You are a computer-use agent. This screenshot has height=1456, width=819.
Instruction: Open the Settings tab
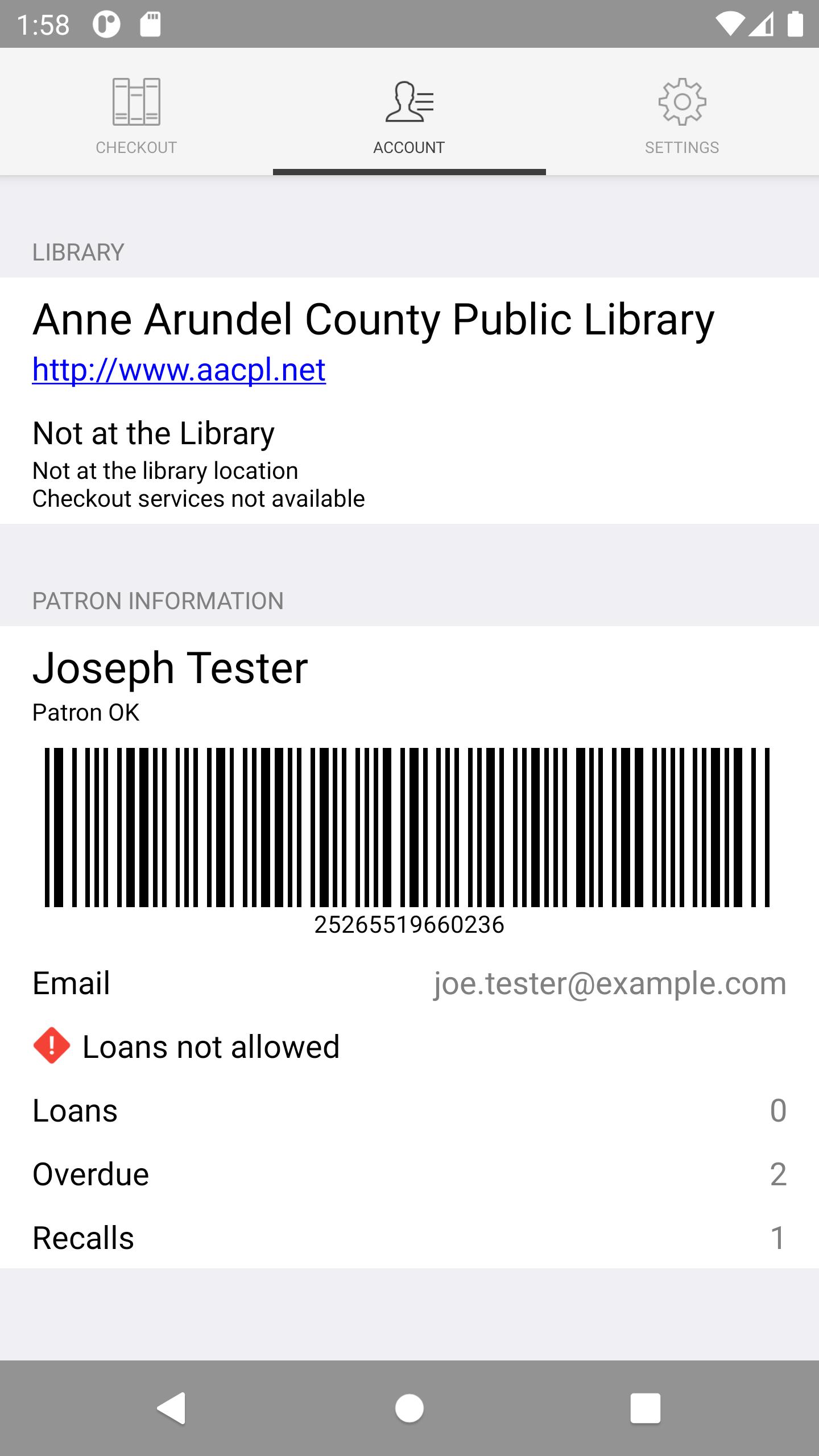tap(682, 112)
